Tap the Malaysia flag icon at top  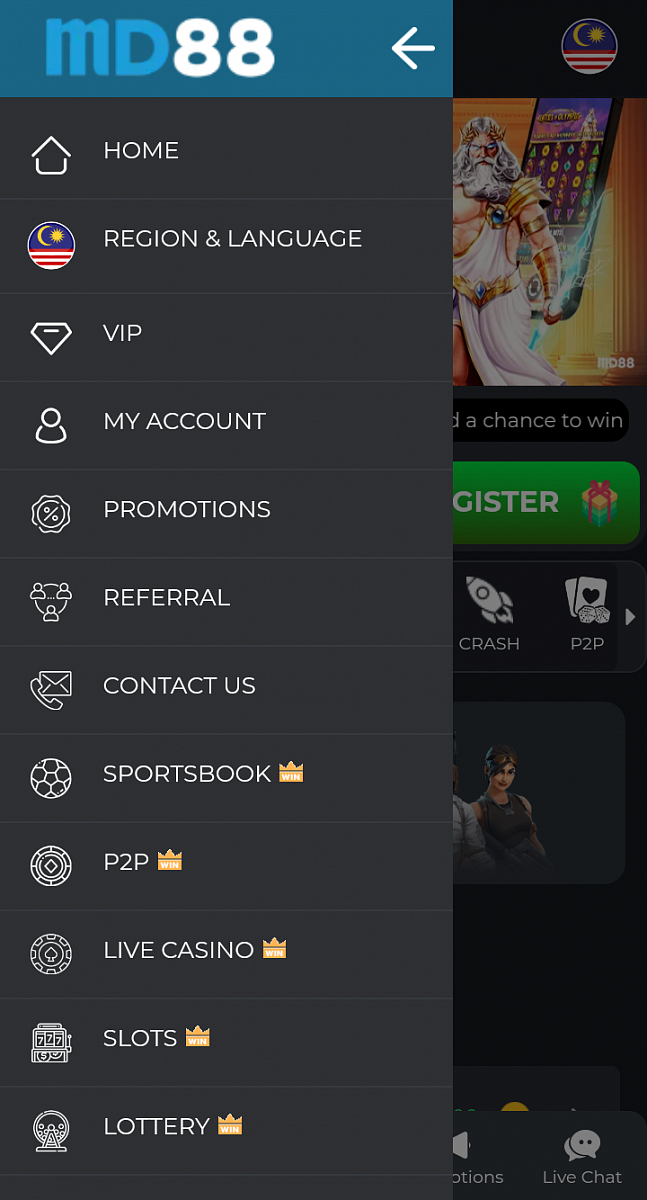pos(589,47)
